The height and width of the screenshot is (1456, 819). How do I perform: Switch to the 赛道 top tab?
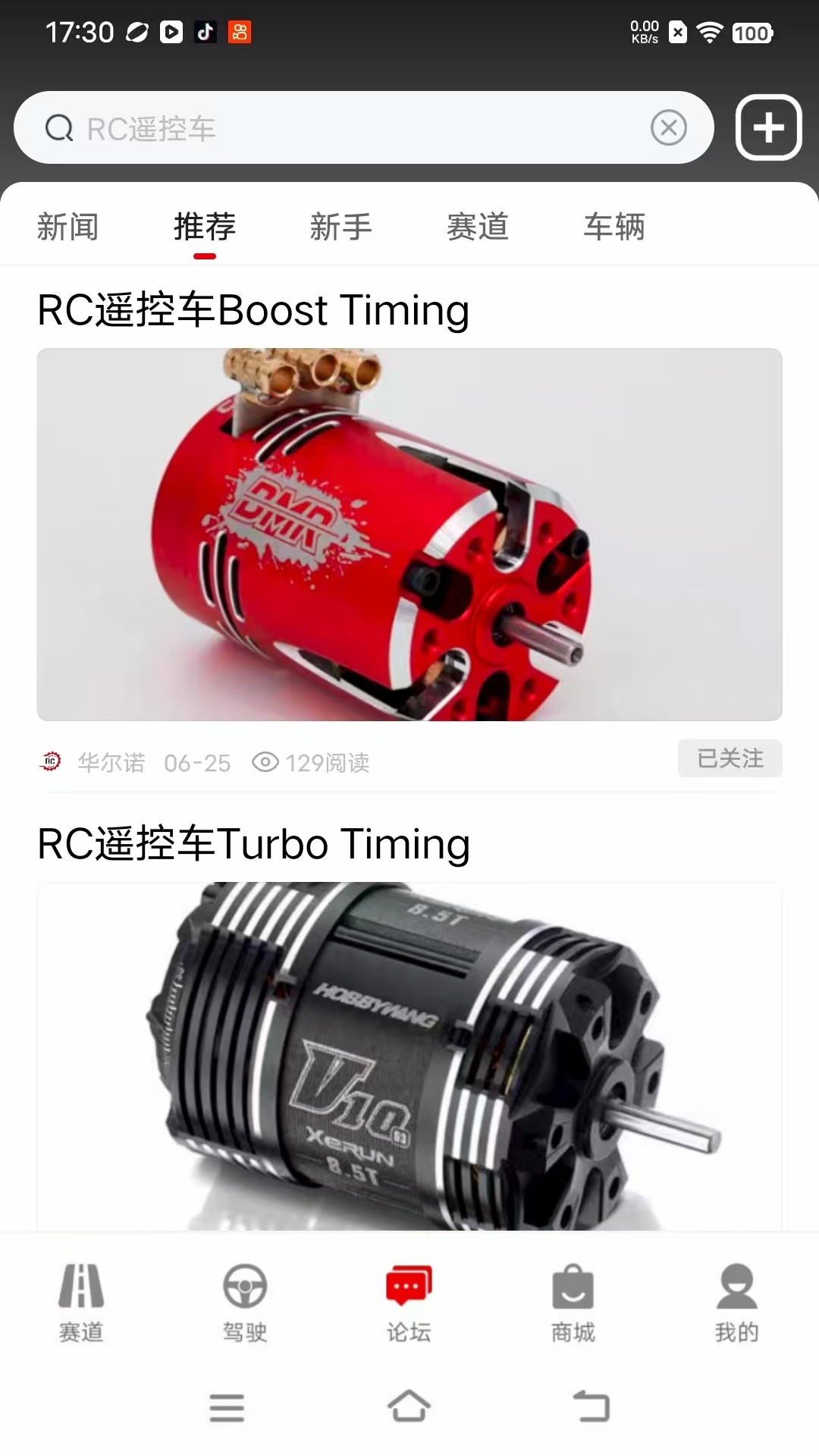(x=477, y=227)
